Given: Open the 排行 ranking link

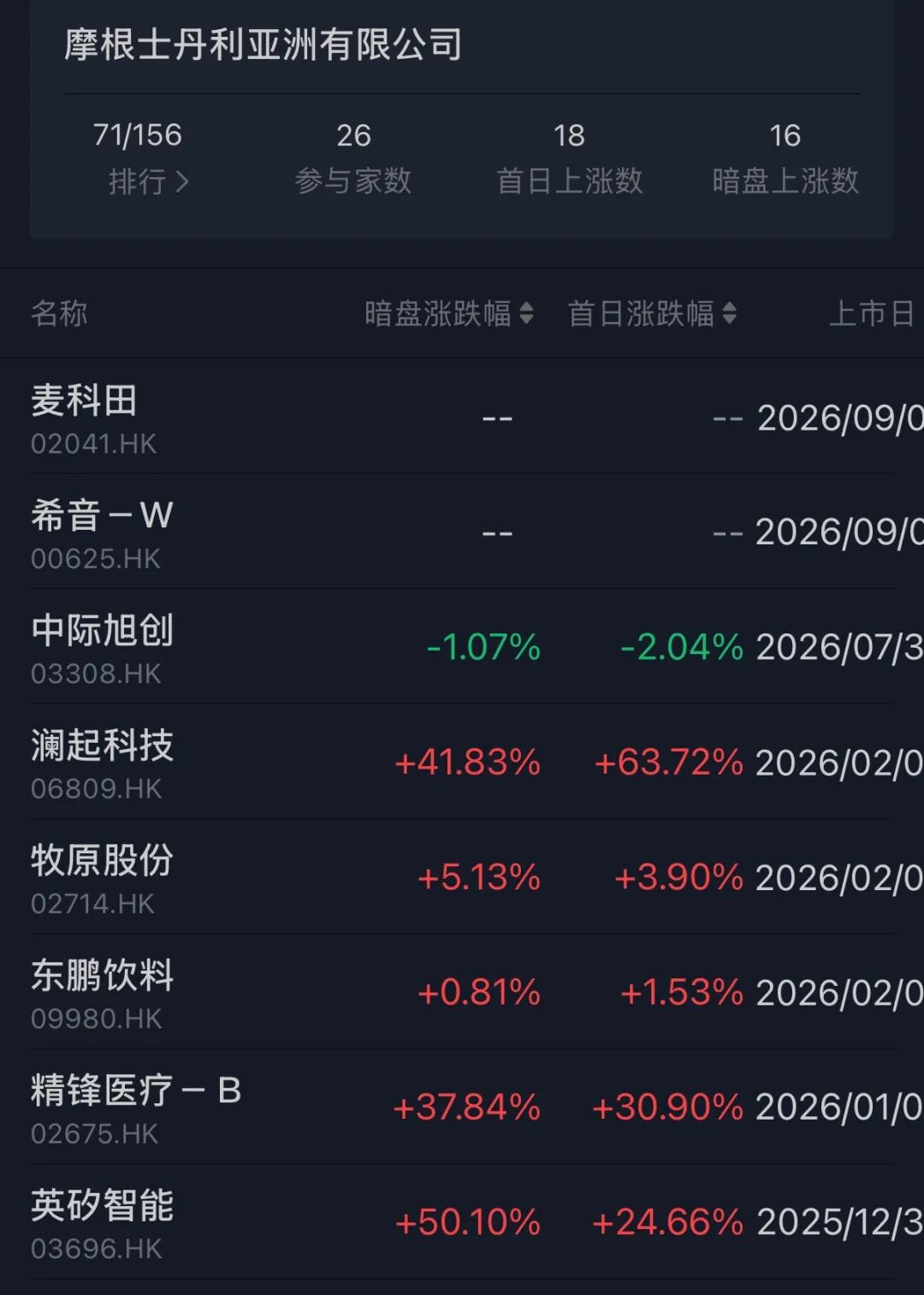Looking at the screenshot, I should [x=148, y=181].
